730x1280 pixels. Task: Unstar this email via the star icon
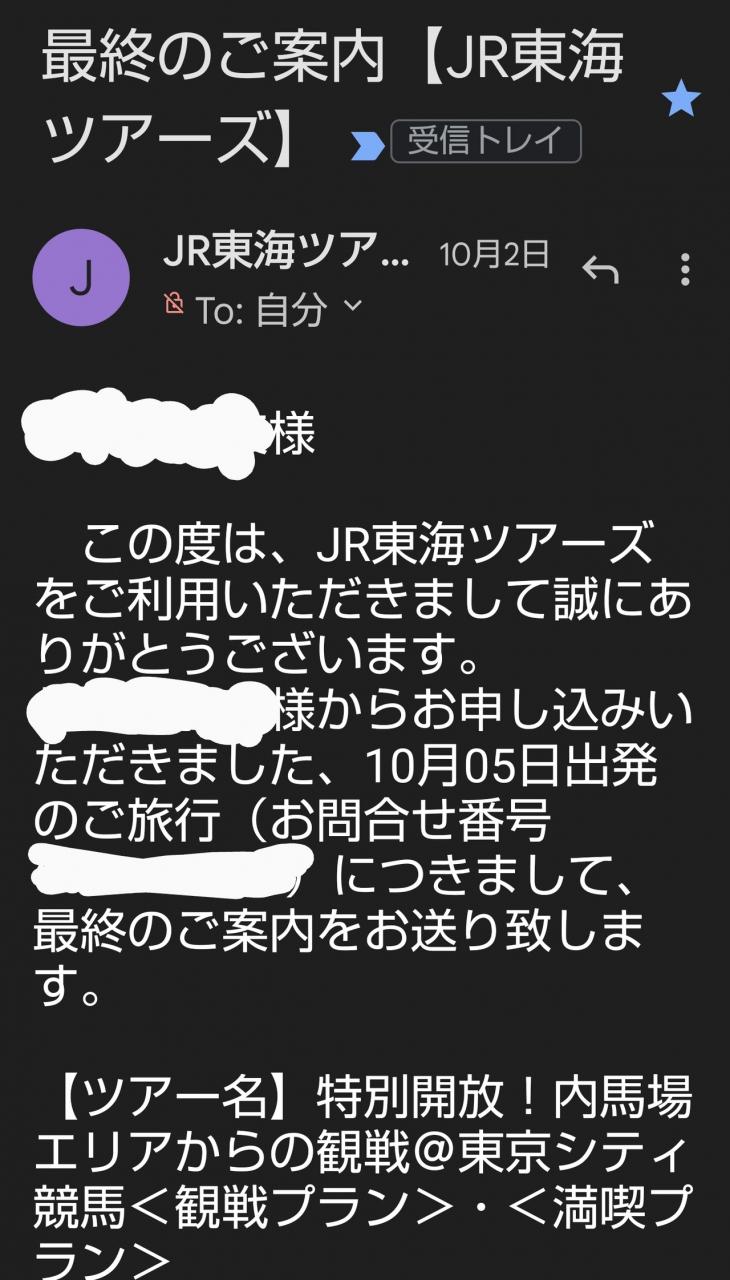(681, 100)
